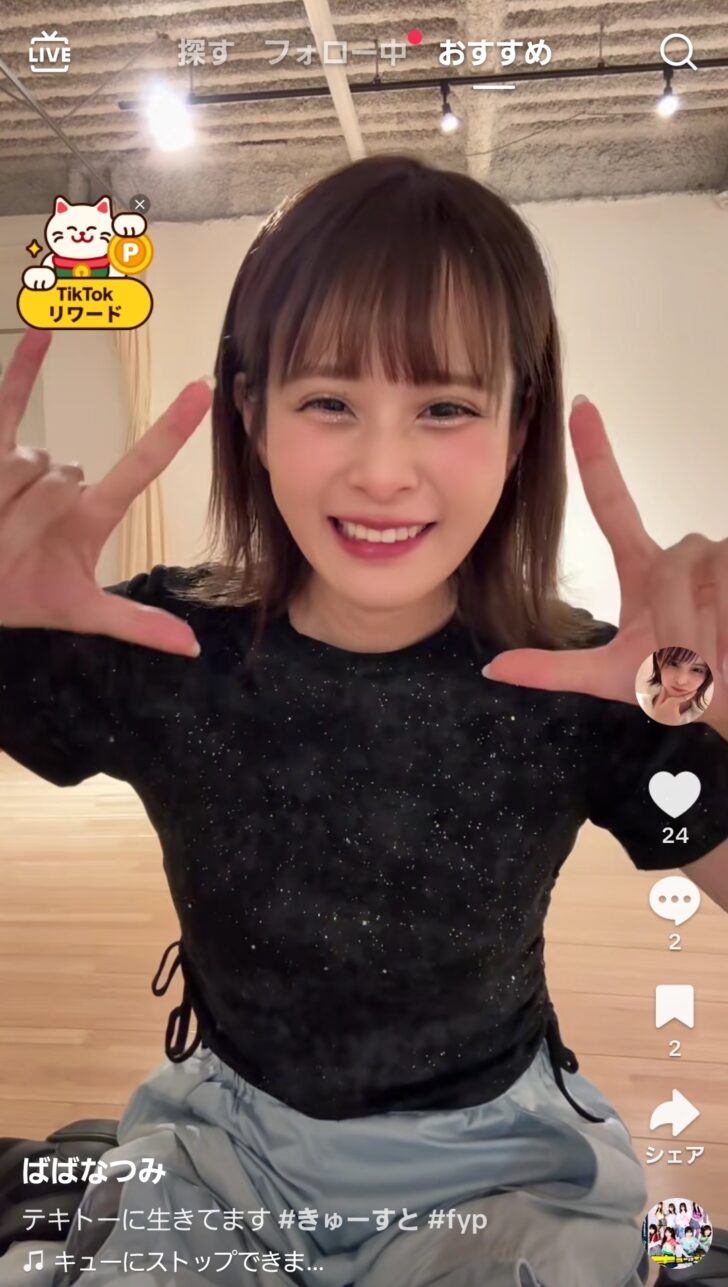Open the search magnifier
The width and height of the screenshot is (728, 1287).
pos(678,52)
